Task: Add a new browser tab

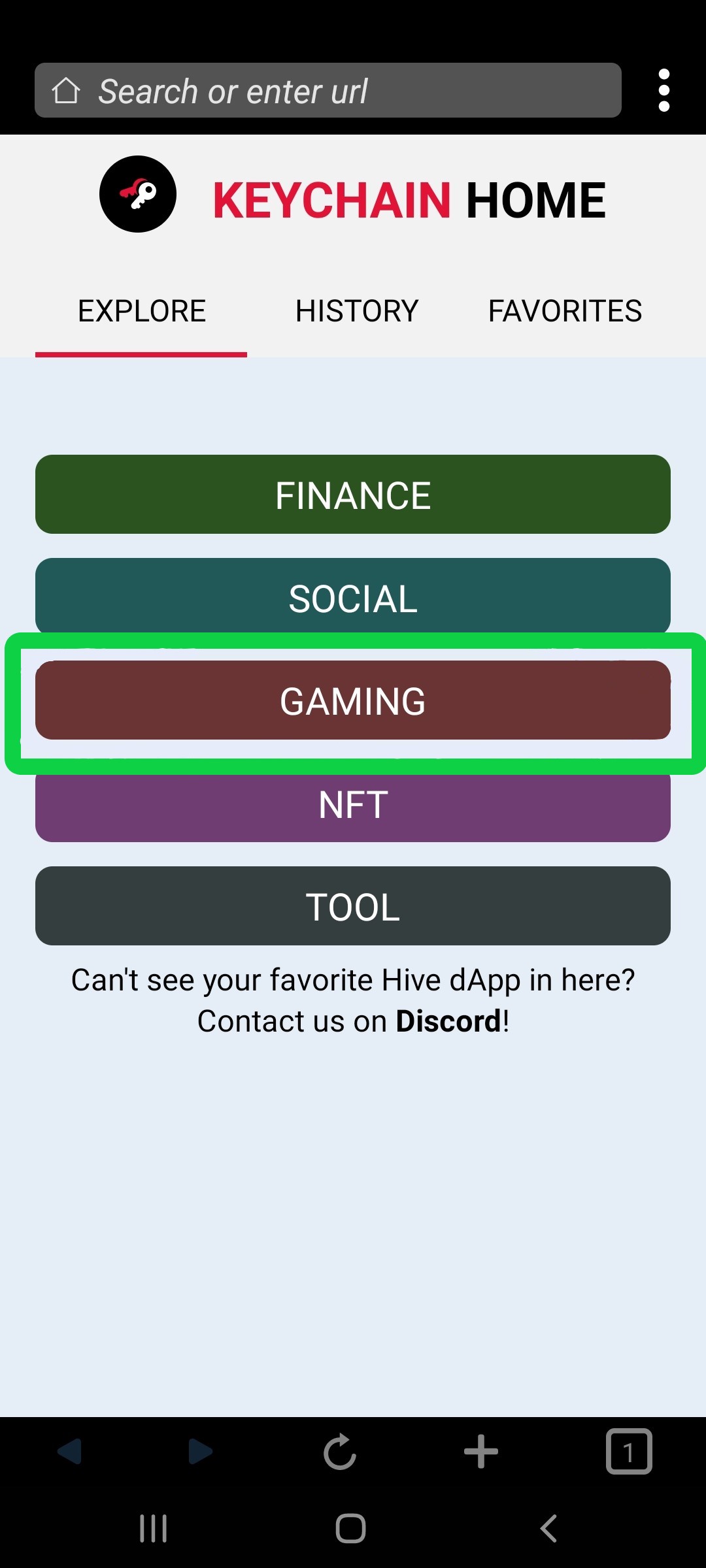Action: click(481, 1452)
